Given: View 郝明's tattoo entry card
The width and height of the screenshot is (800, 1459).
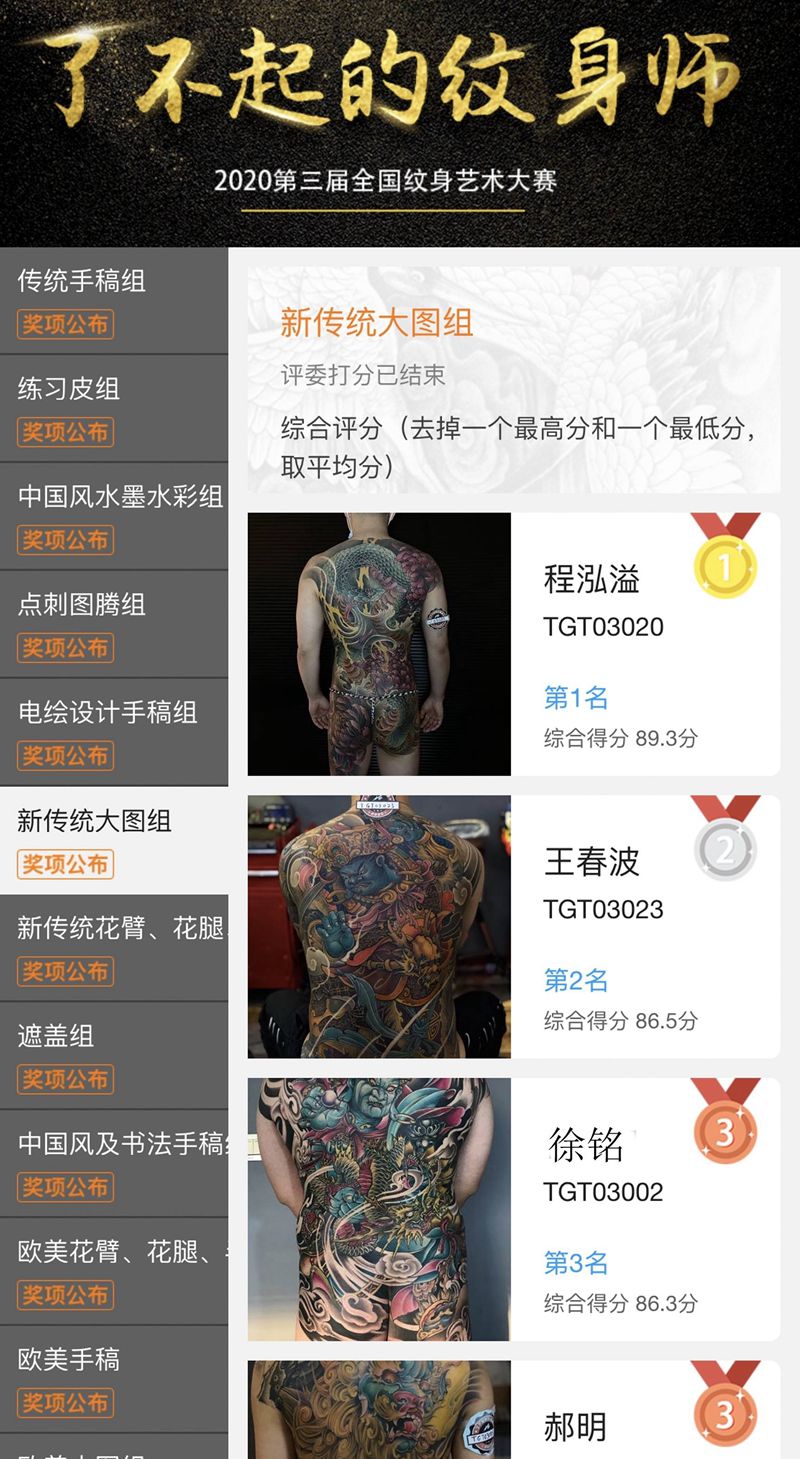Looking at the screenshot, I should point(513,1412).
